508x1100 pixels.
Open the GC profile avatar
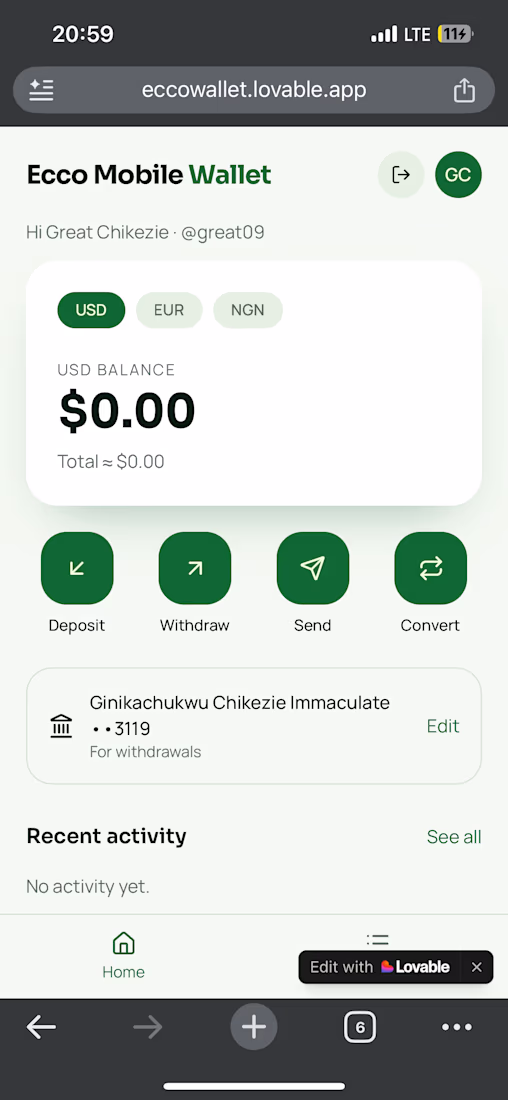coord(458,175)
